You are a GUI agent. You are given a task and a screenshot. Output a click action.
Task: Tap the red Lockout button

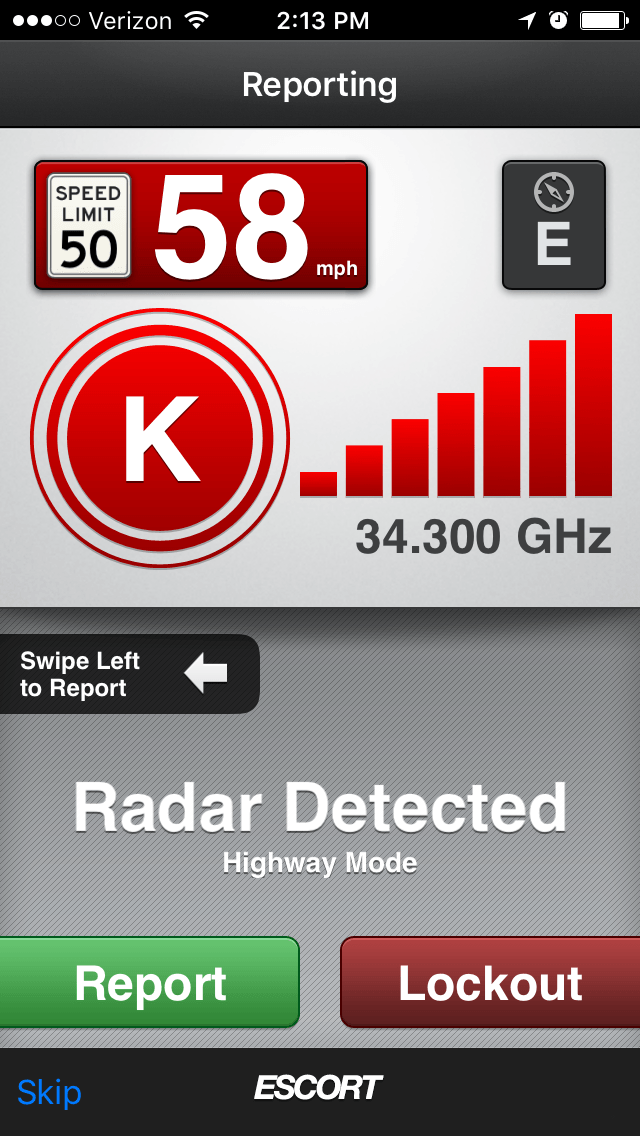pos(490,982)
